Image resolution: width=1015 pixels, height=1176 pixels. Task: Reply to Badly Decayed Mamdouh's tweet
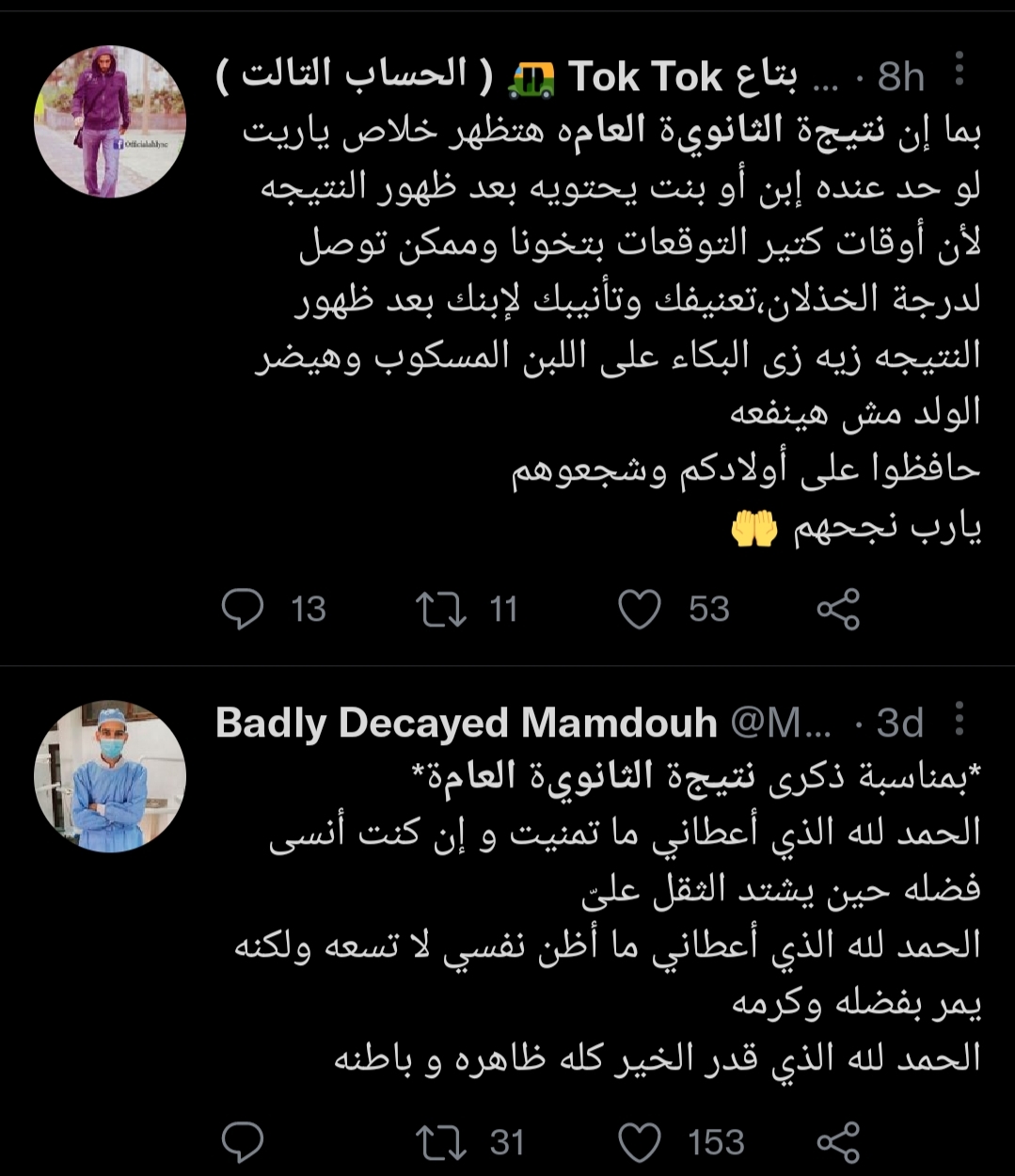[243, 1142]
